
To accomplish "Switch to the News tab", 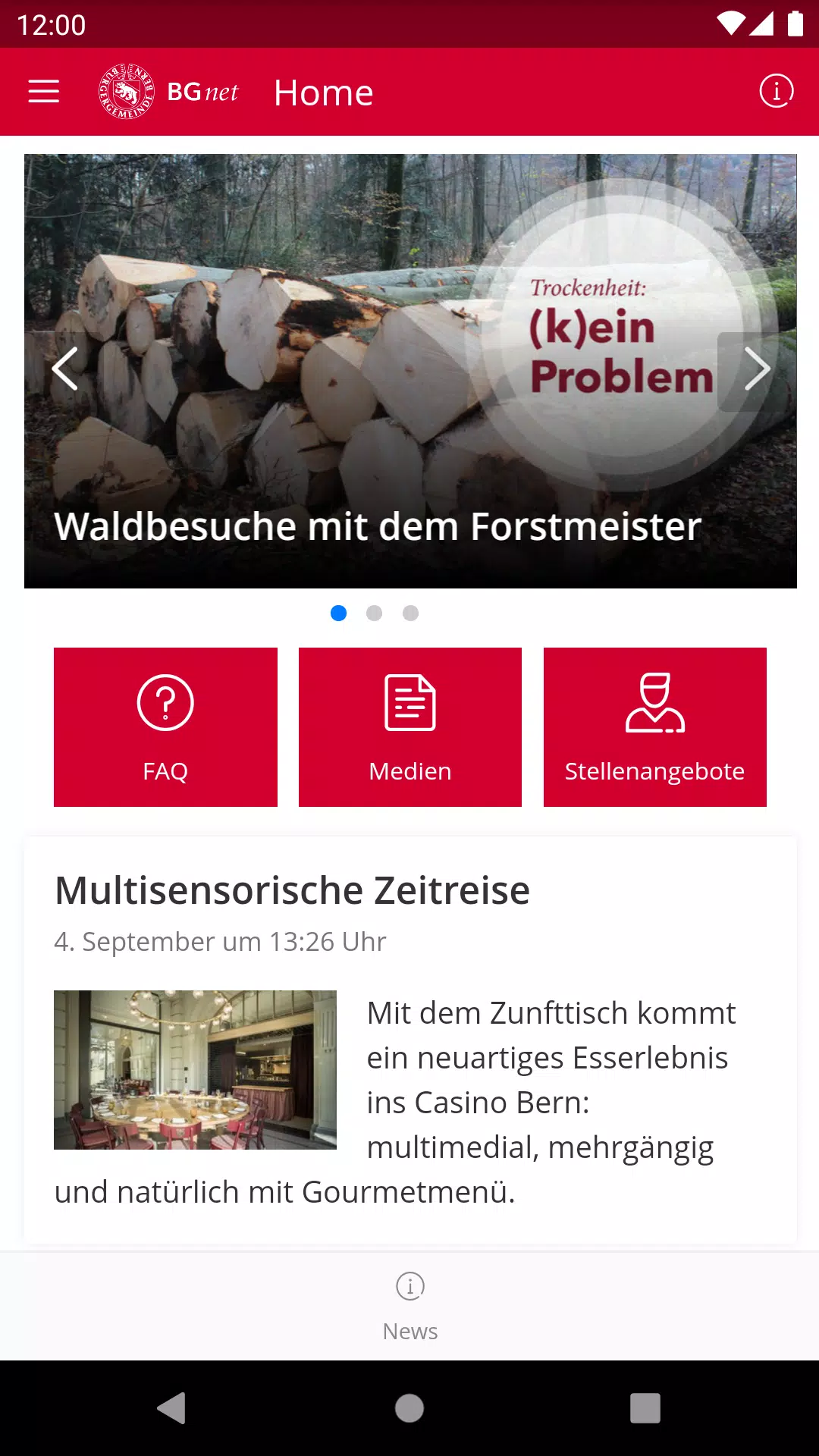I will [x=410, y=1306].
